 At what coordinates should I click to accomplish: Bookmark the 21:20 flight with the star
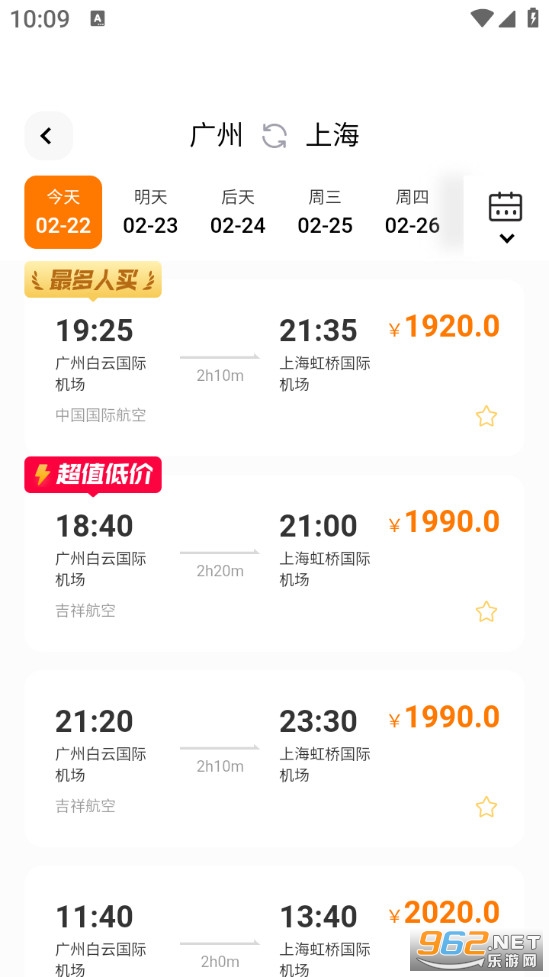tap(486, 807)
